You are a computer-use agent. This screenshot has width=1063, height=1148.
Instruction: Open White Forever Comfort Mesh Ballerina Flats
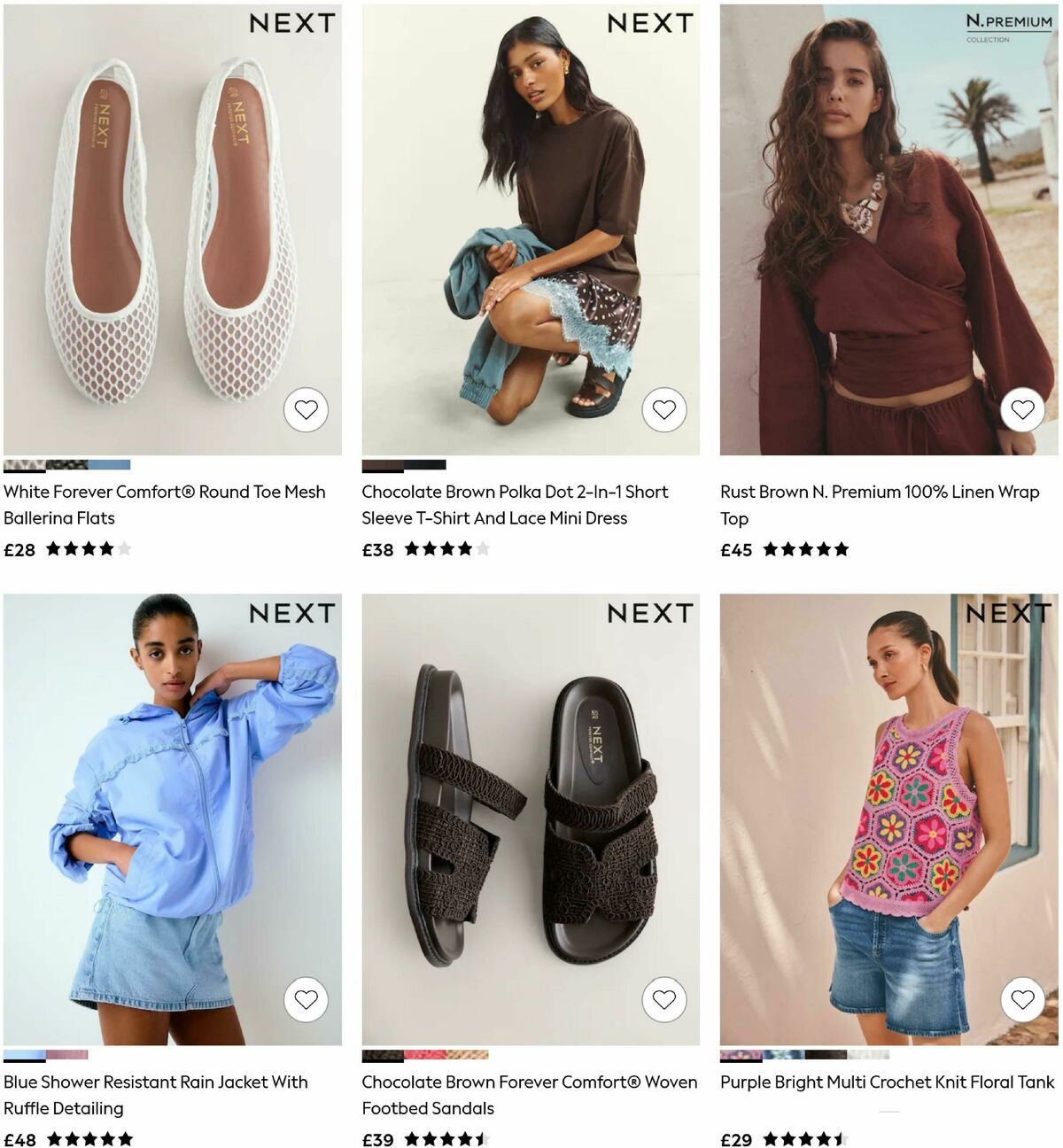(165, 505)
